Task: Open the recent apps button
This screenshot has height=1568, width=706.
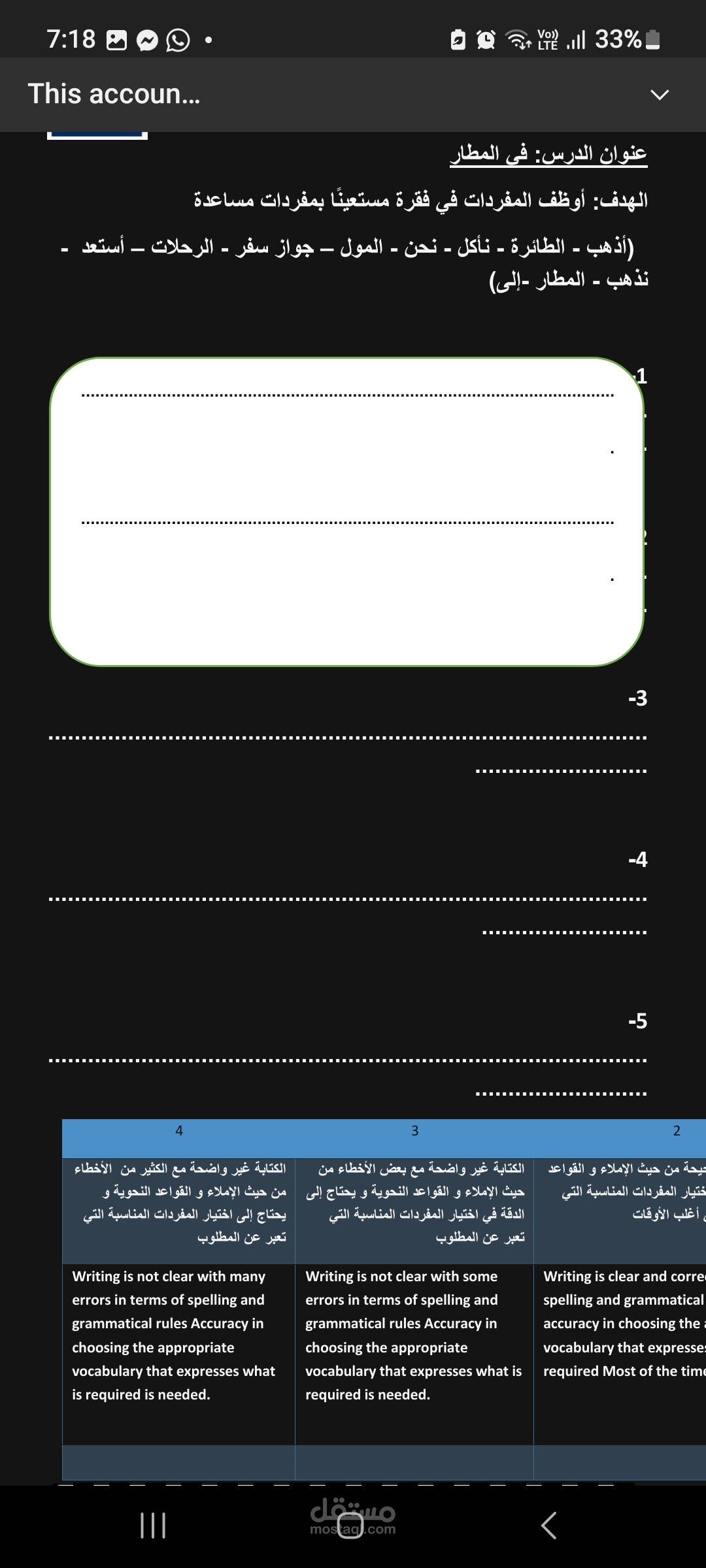Action: pos(153,1526)
